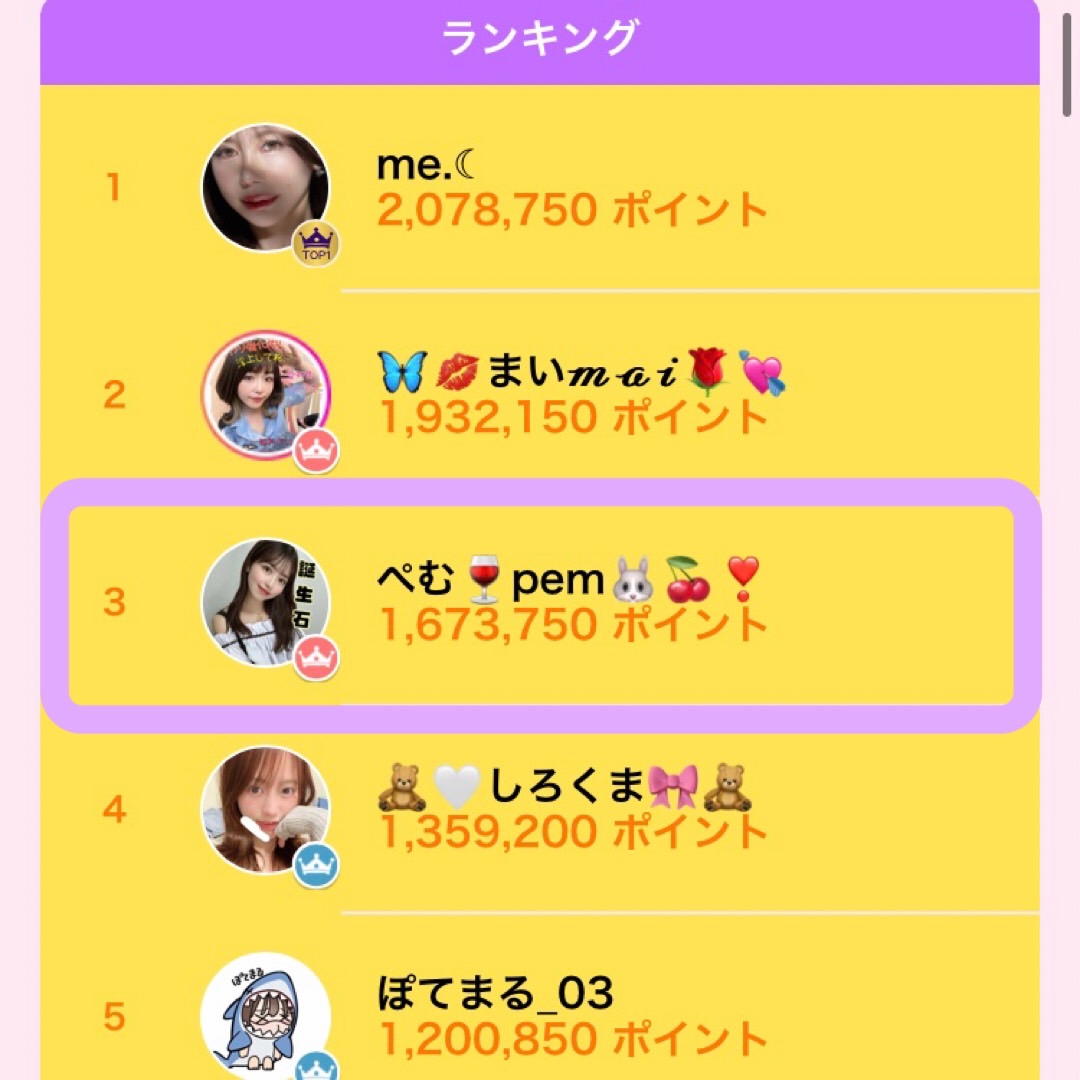Open me.☾ ranked first in the list
This screenshot has height=1080, width=1080.
click(540, 188)
